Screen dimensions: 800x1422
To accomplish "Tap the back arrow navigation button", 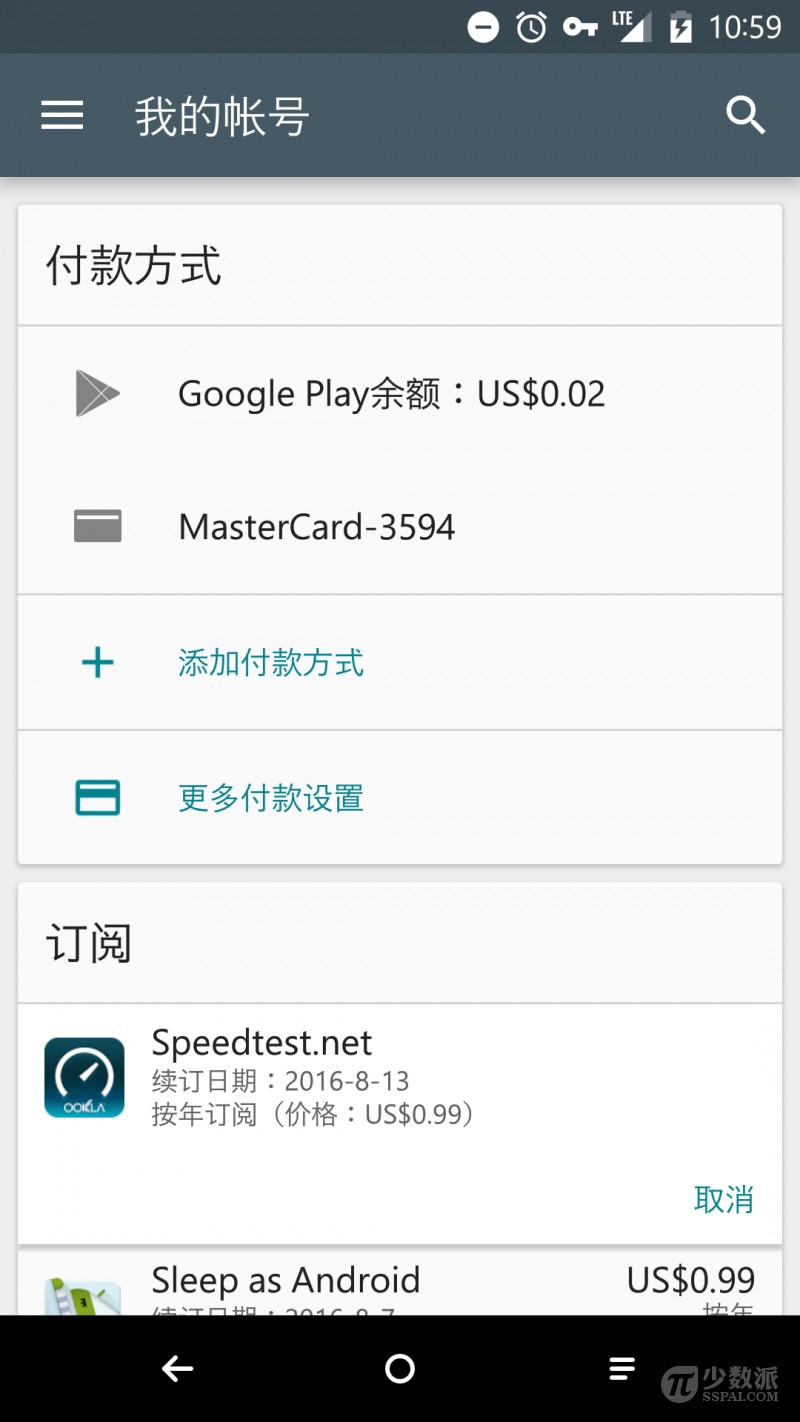I will tap(178, 1368).
